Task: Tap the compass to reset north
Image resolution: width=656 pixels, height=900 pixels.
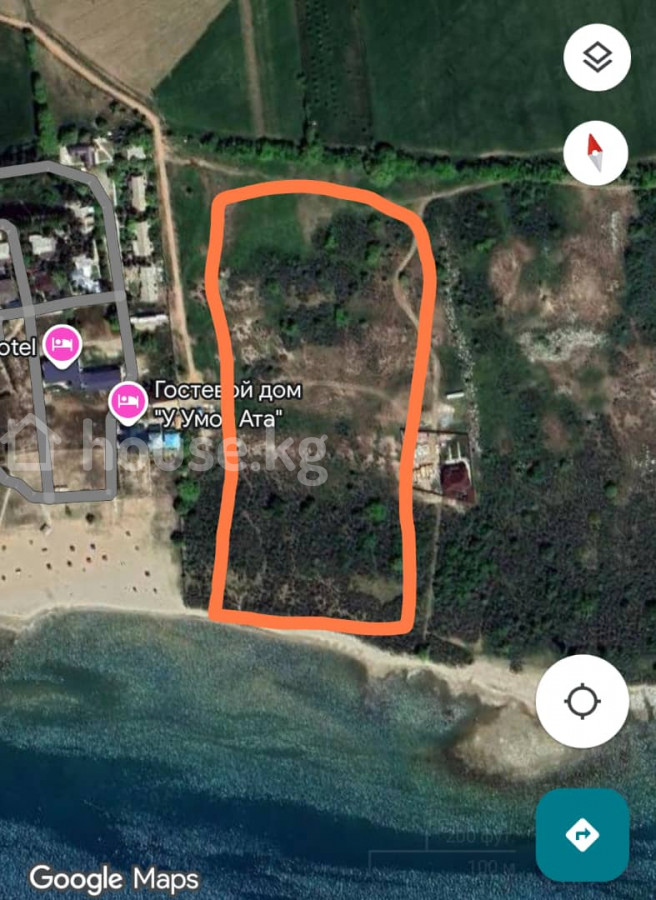Action: [x=596, y=154]
